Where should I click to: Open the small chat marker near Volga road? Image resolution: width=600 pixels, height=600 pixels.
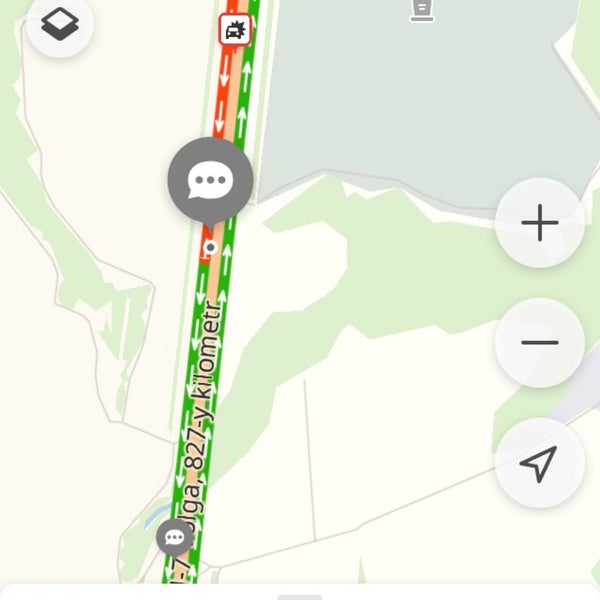point(175,538)
